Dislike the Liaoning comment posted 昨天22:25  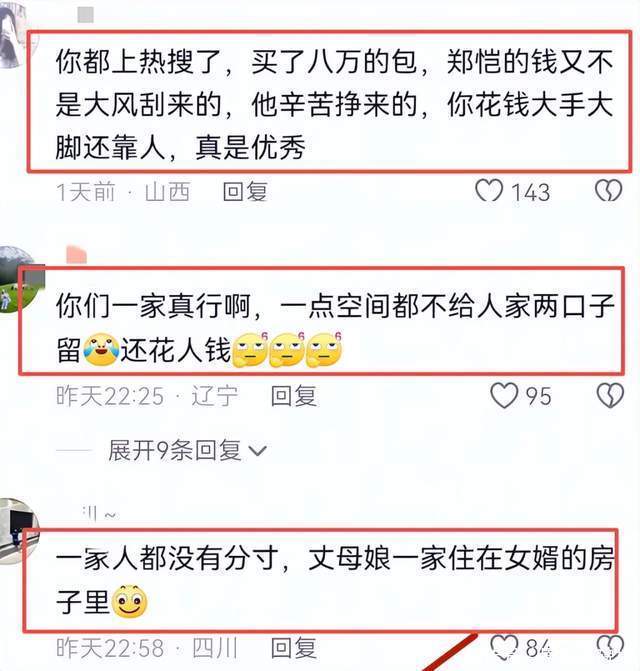[x=609, y=396]
